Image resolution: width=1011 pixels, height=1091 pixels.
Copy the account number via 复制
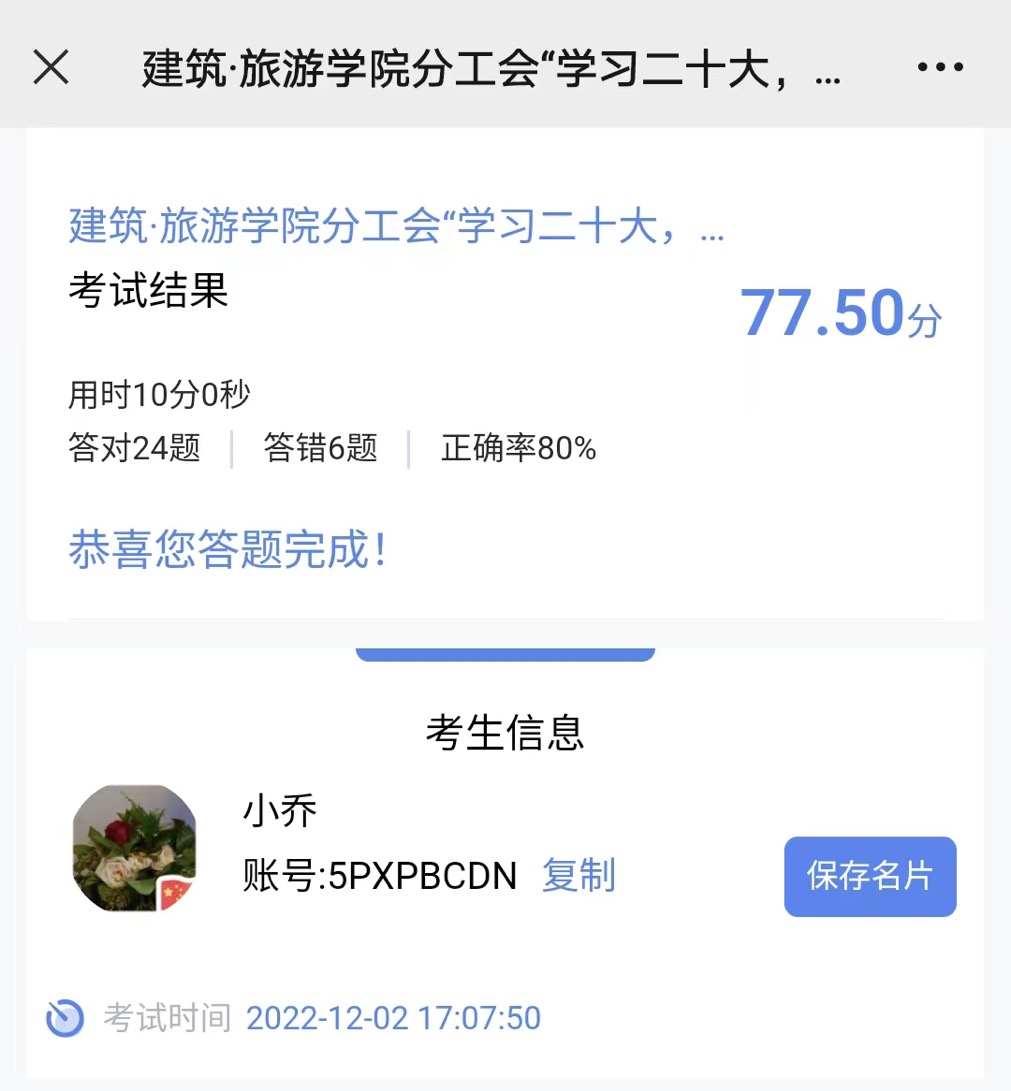point(578,875)
